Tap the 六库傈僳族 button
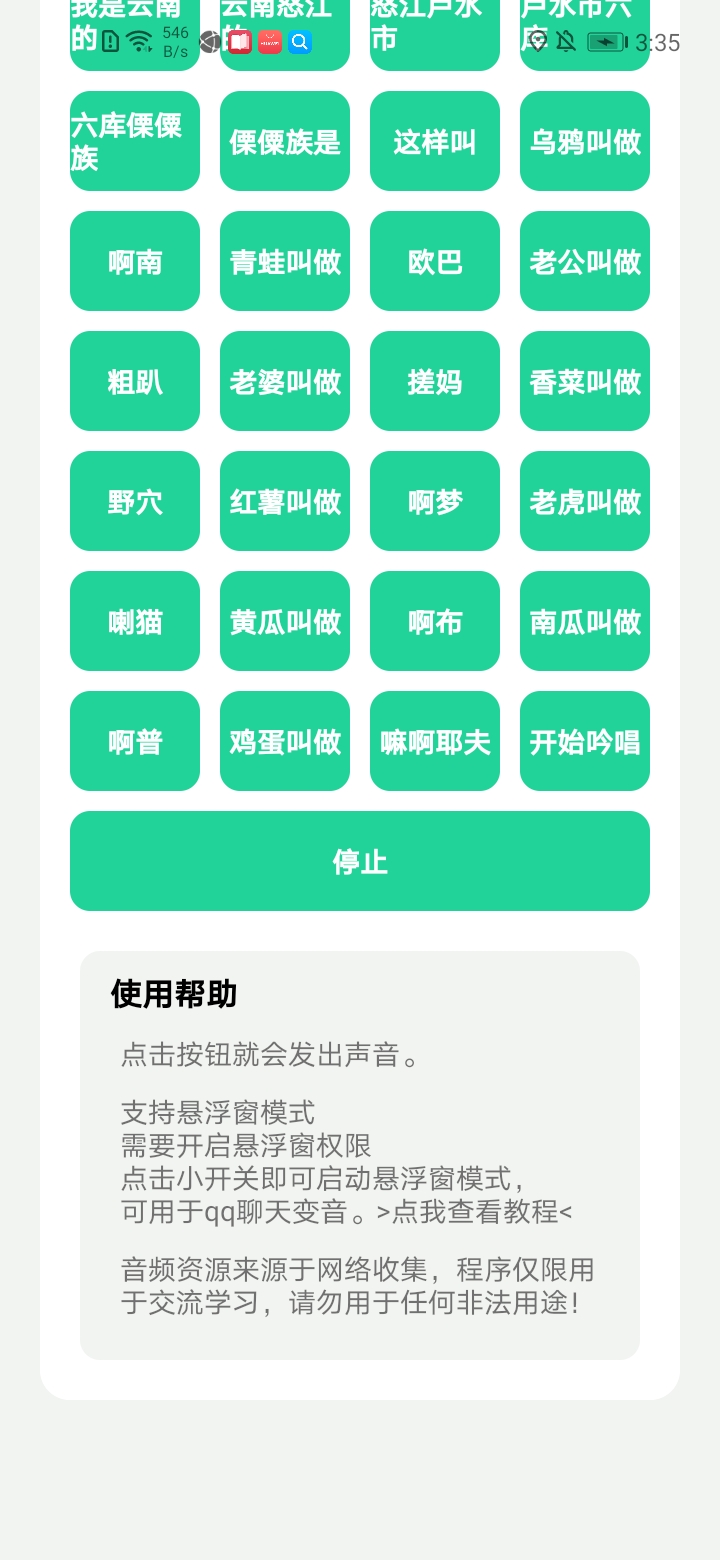The image size is (720, 1560). pos(135,141)
